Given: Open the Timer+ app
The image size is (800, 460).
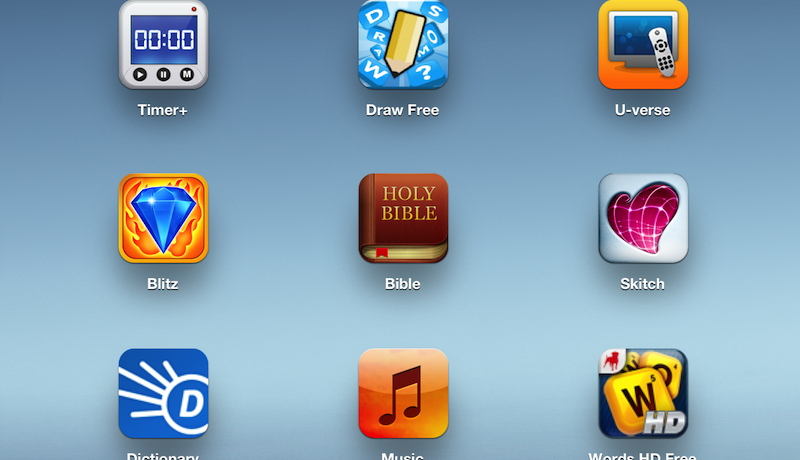Looking at the screenshot, I should click(163, 46).
